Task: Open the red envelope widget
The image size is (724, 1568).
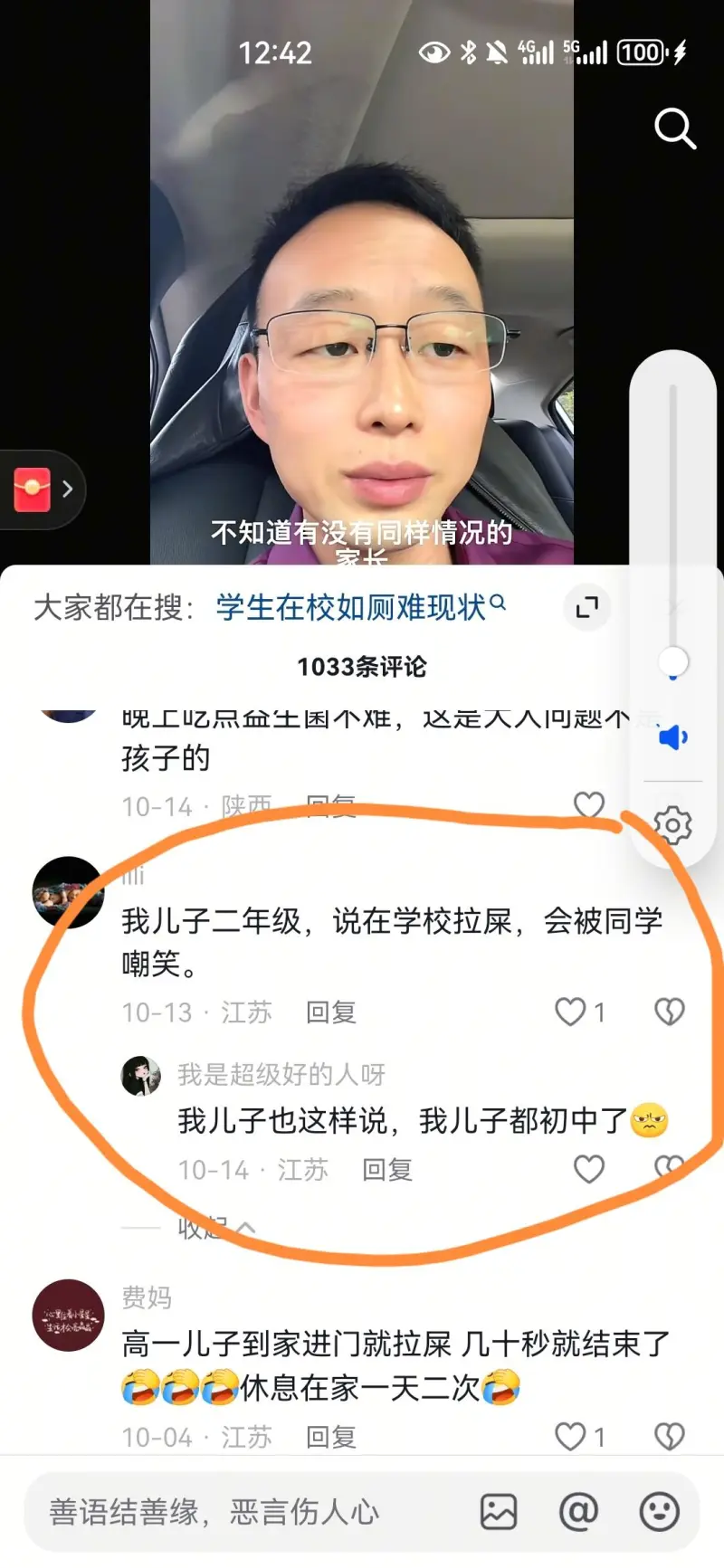Action: click(x=33, y=489)
